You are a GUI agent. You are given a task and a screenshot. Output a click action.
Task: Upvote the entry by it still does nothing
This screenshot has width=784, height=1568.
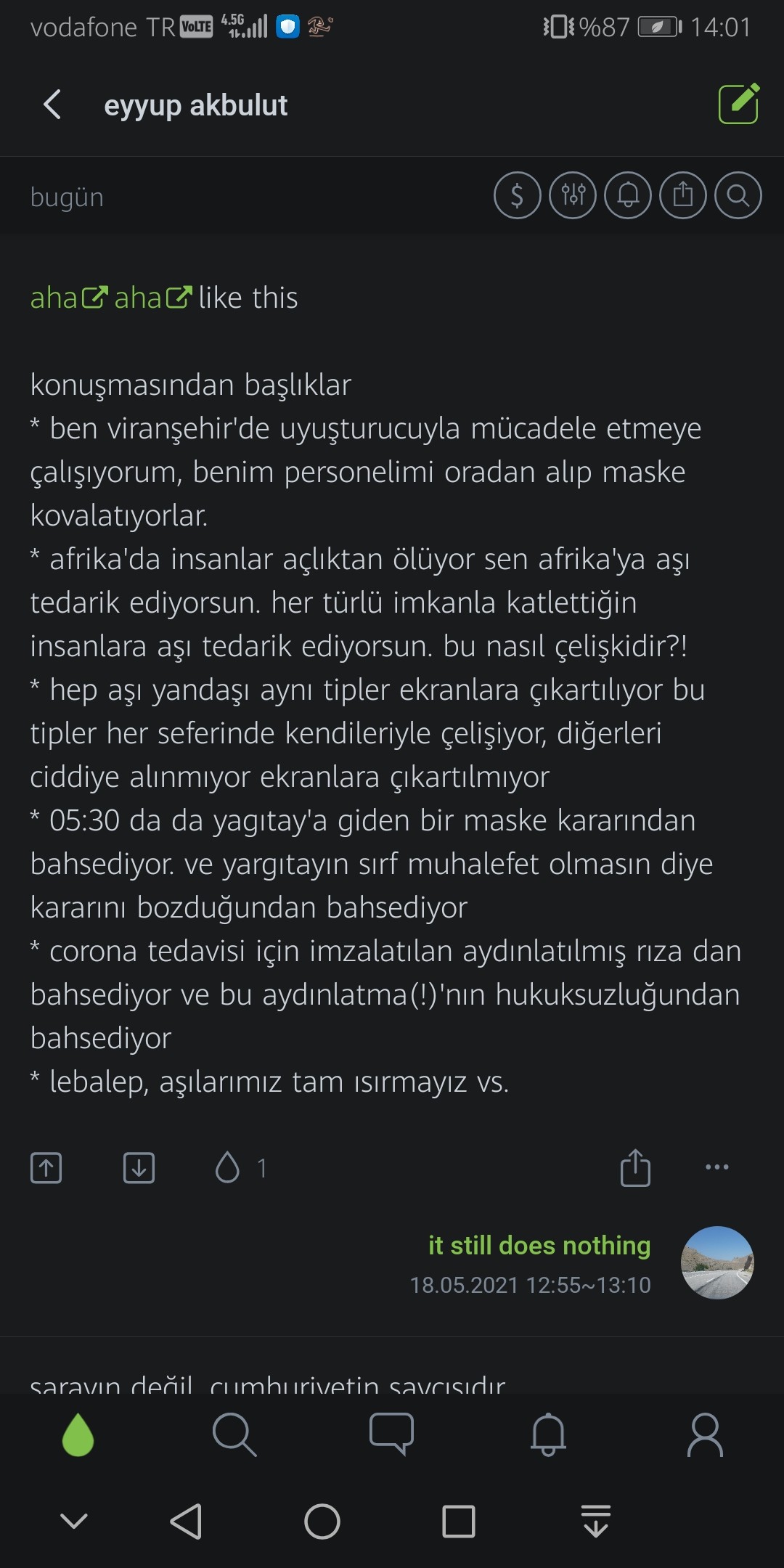pos(46,1168)
